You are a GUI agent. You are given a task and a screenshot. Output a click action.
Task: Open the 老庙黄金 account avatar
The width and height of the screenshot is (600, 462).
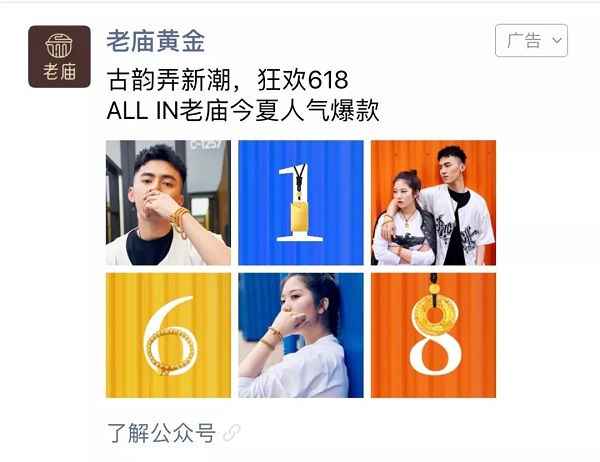pos(59,57)
